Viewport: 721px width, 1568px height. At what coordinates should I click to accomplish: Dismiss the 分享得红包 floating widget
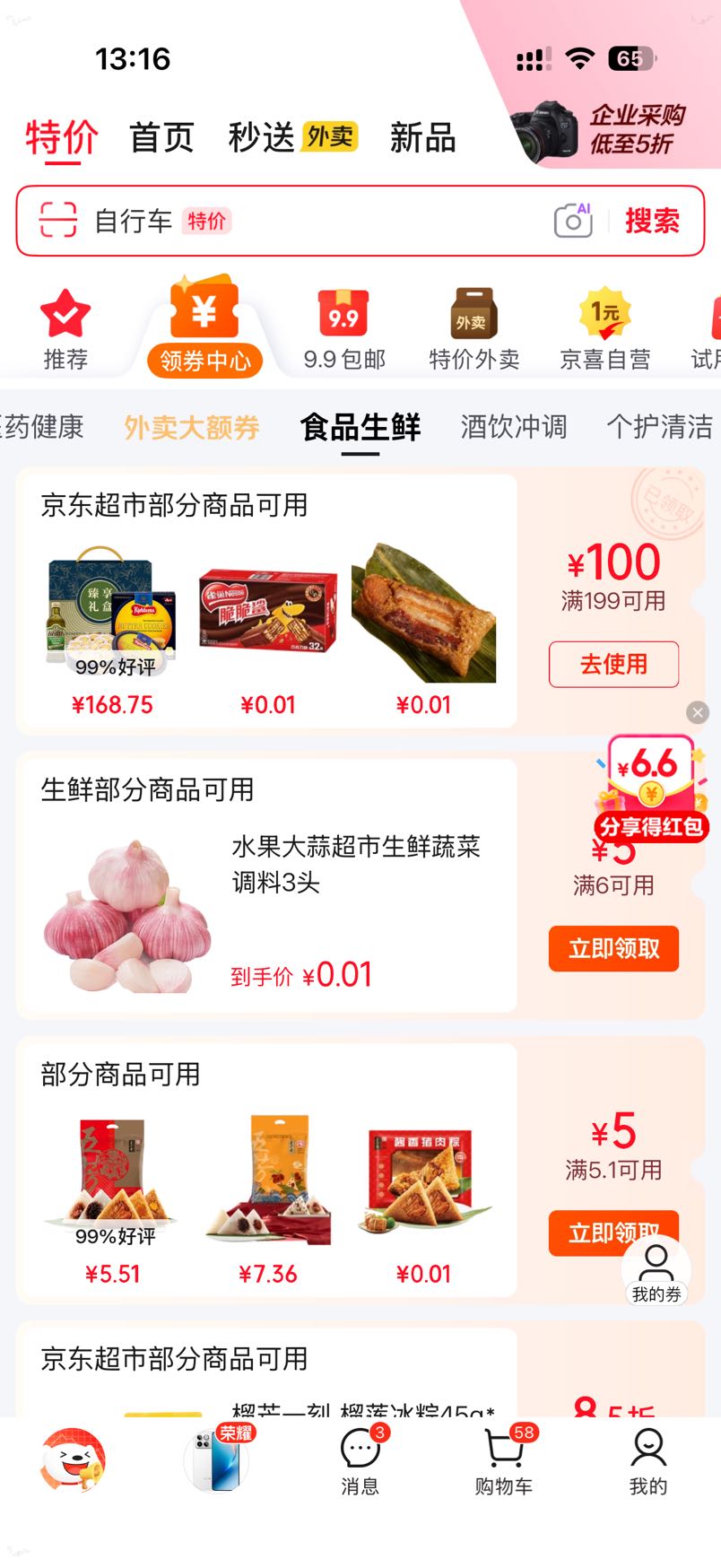point(698,712)
